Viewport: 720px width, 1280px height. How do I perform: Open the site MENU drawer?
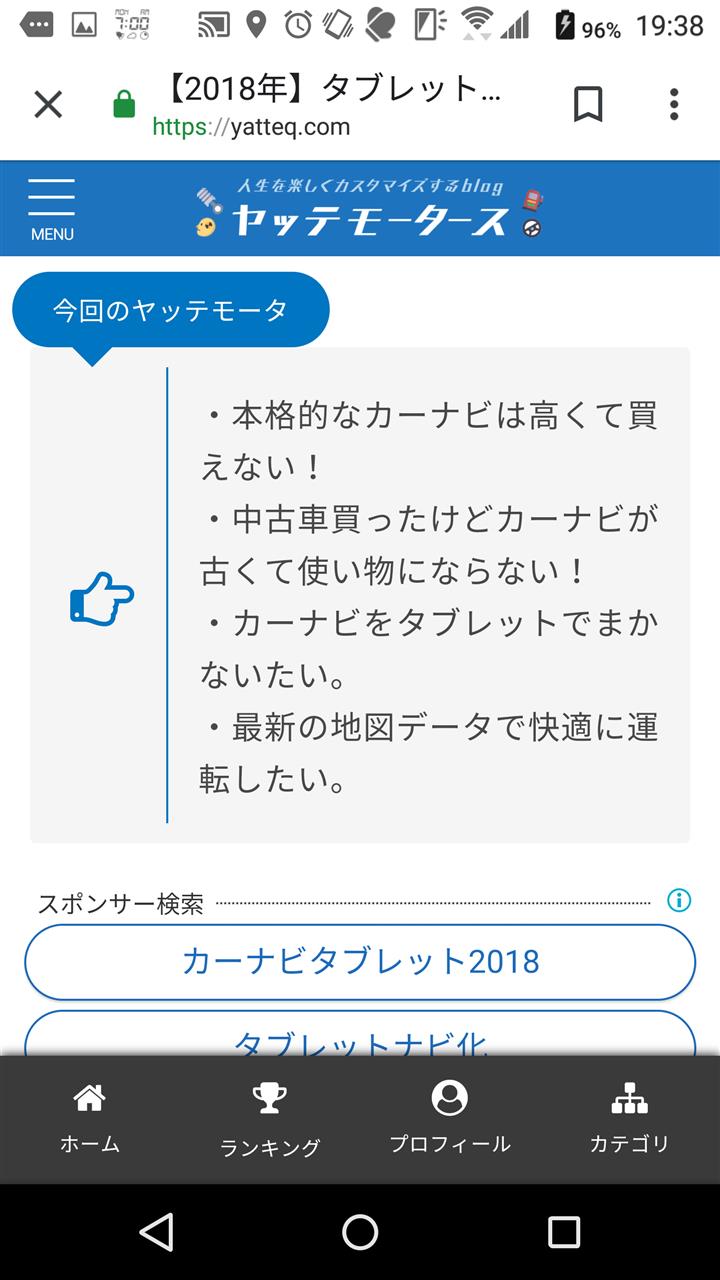pyautogui.click(x=52, y=209)
